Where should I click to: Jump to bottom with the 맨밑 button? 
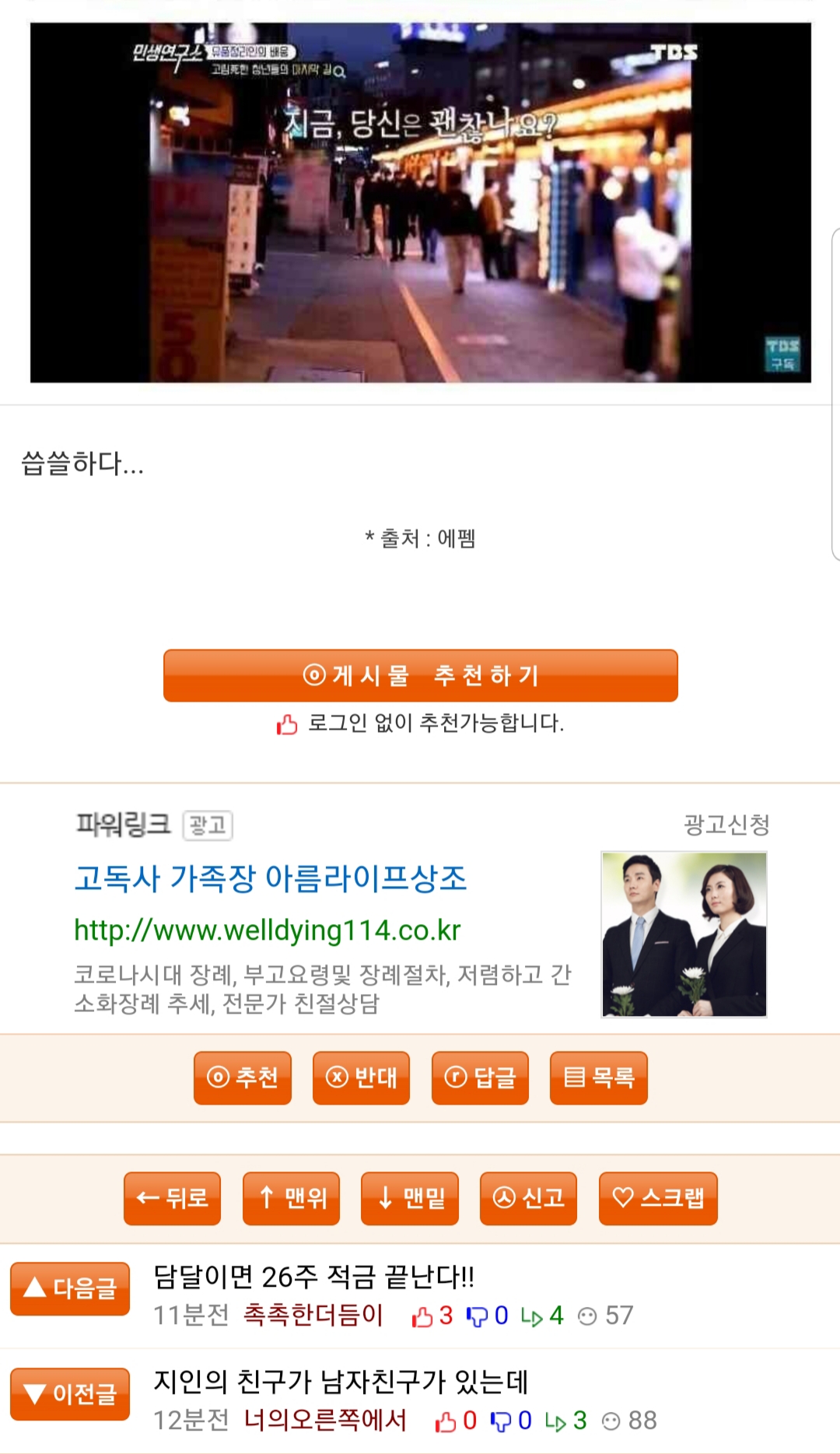(410, 1199)
